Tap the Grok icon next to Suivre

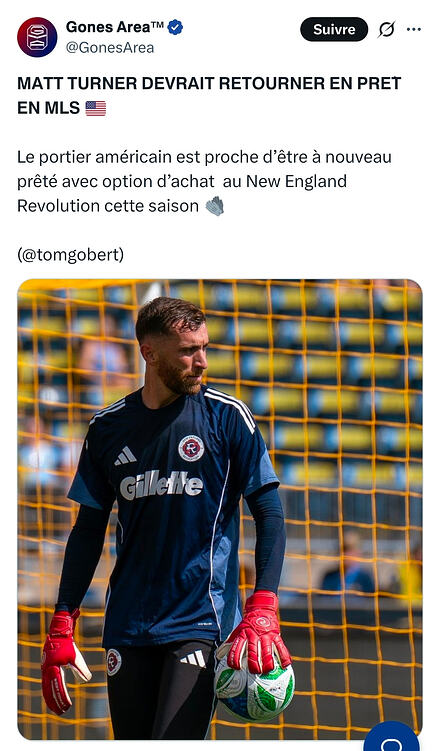386,30
